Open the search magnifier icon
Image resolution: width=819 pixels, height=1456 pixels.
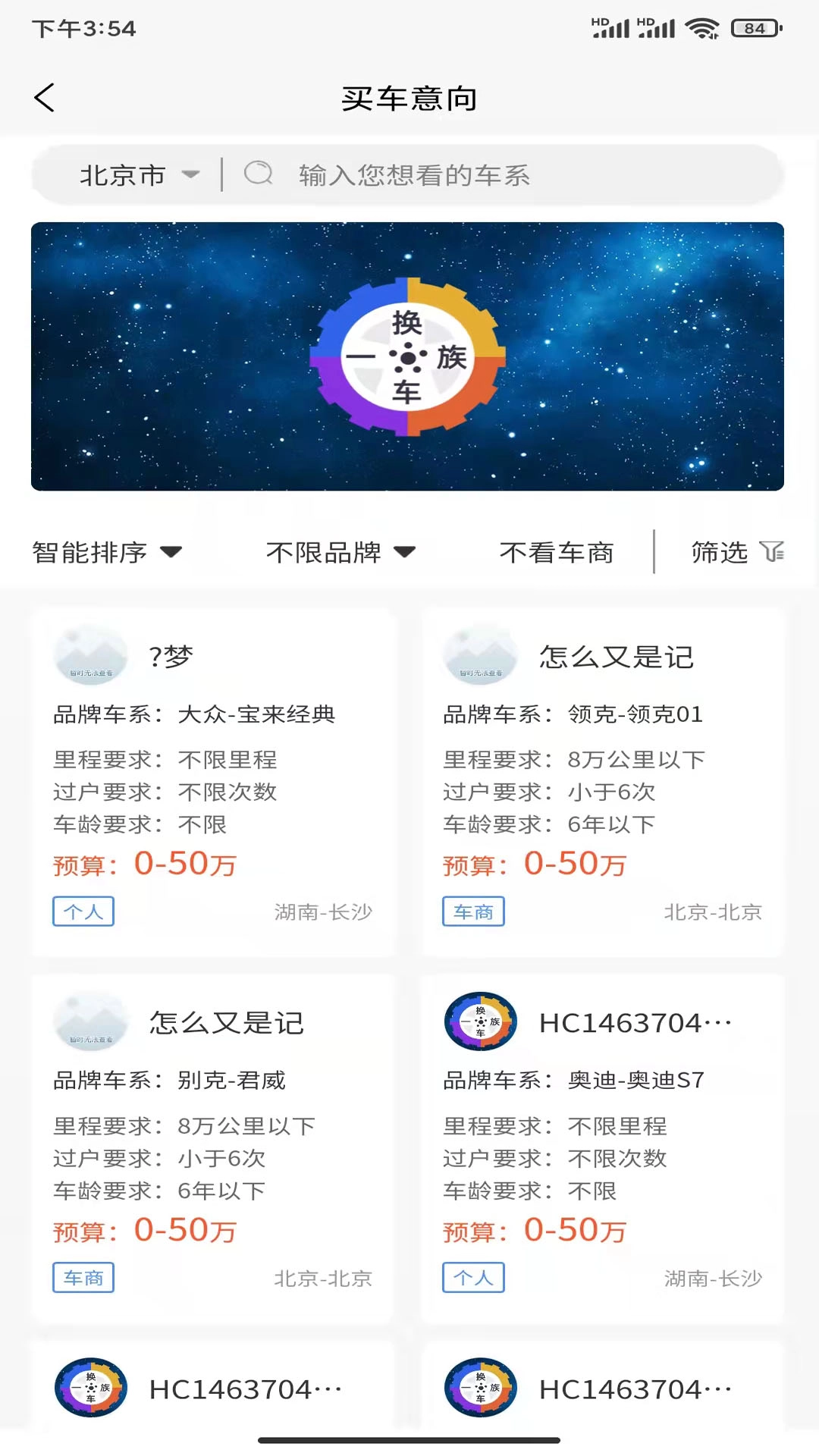[259, 174]
